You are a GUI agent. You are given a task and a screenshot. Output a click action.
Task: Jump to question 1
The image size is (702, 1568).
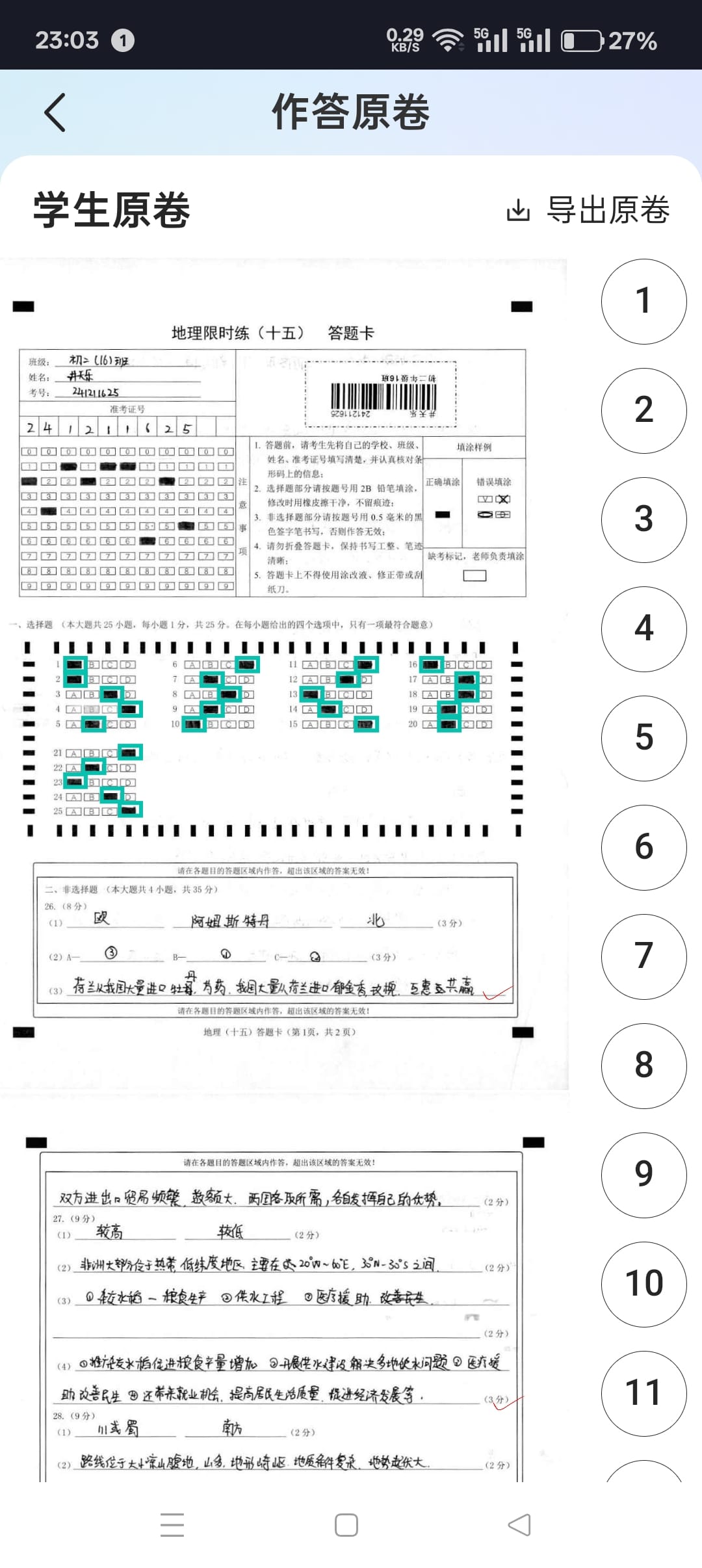click(643, 301)
